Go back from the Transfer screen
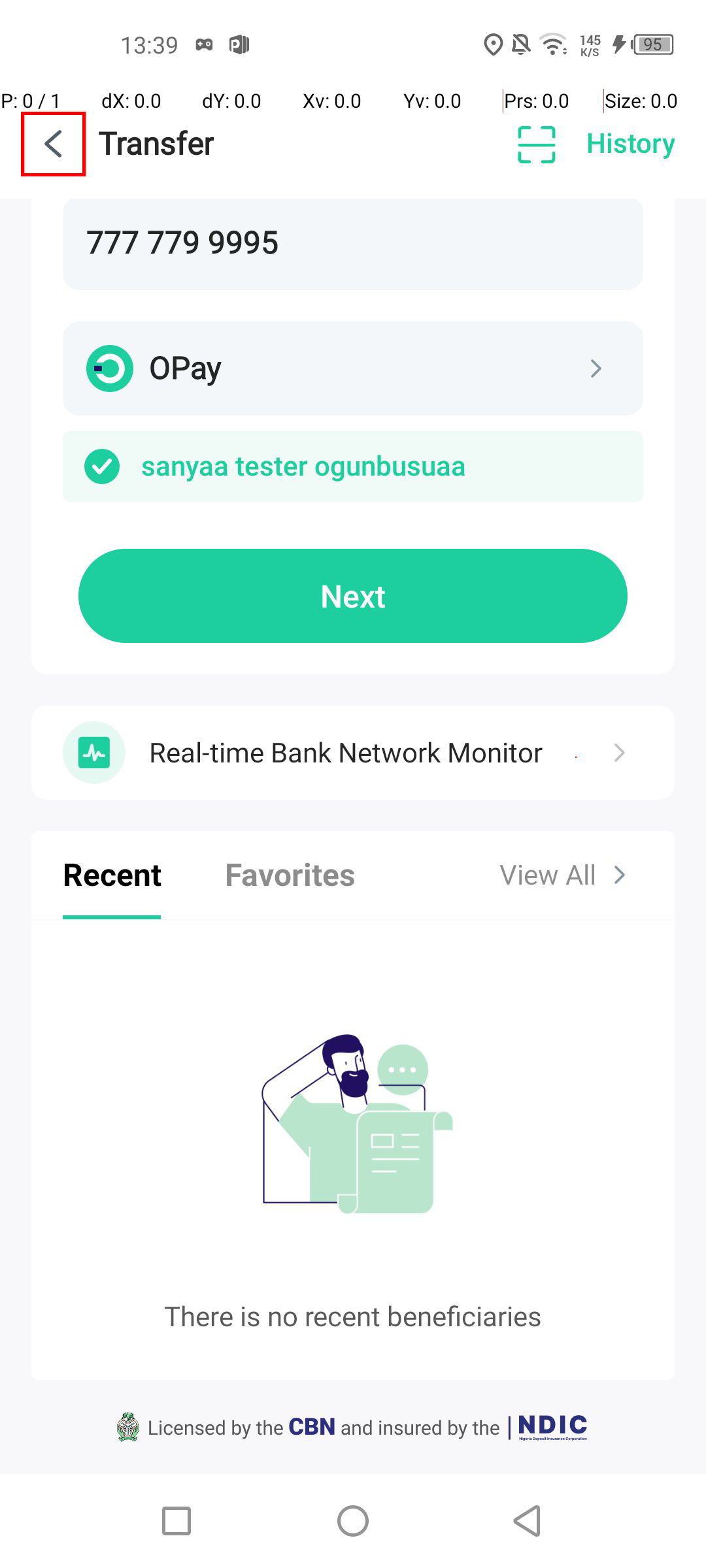This screenshot has width=706, height=1568. (x=53, y=144)
